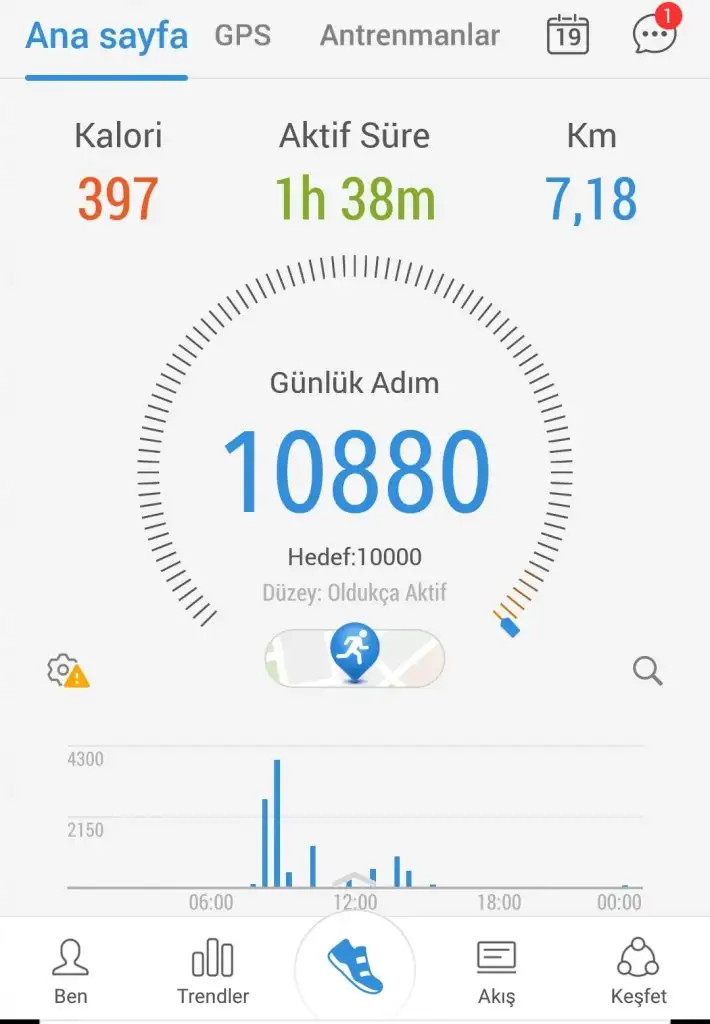Open the Akış feed tab
This screenshot has height=1024, width=710.
(x=496, y=971)
